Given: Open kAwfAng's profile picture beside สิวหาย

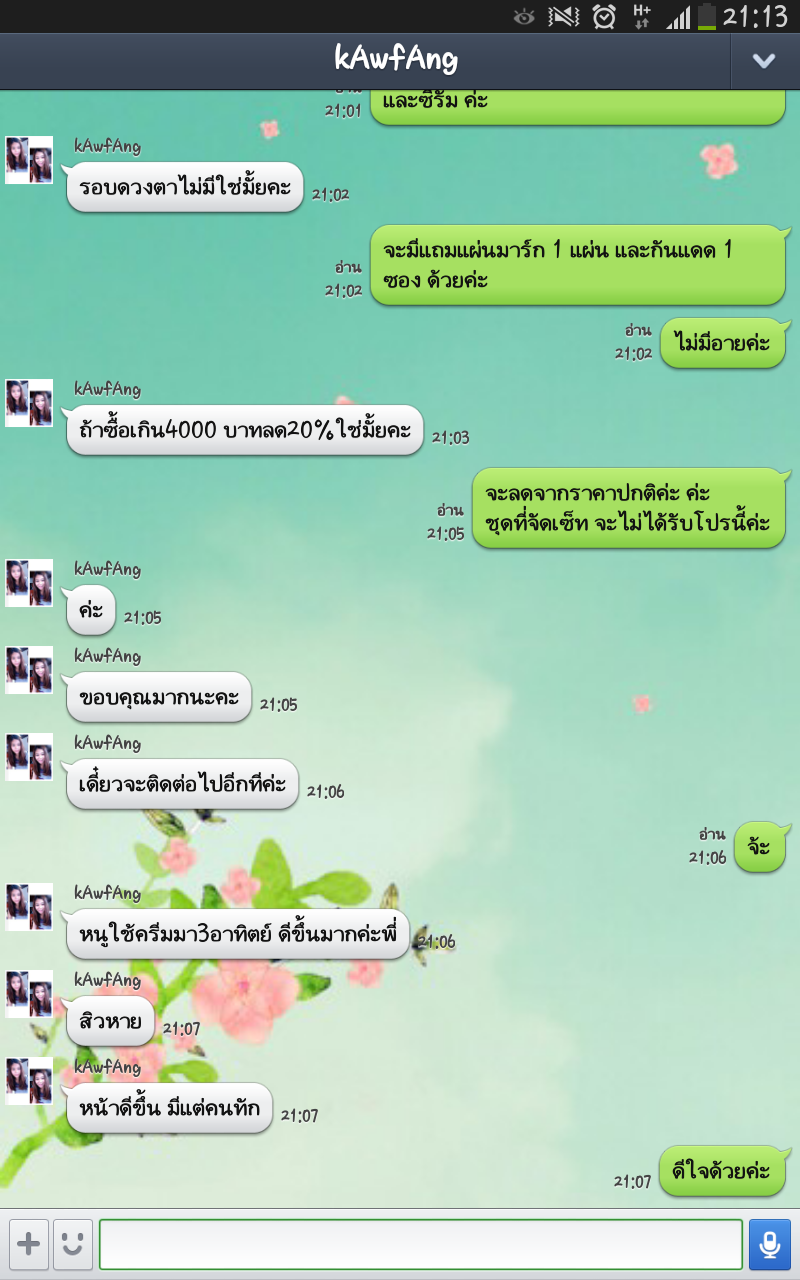Looking at the screenshot, I should (x=29, y=994).
